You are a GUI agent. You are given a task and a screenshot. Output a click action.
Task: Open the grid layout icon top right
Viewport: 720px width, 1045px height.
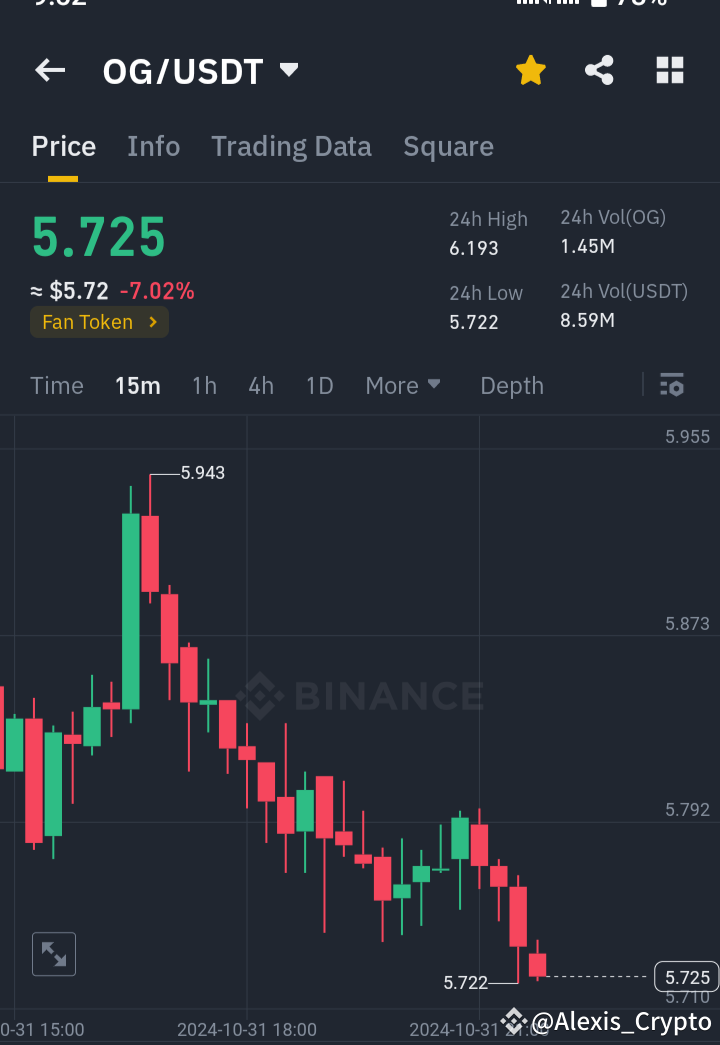point(668,70)
